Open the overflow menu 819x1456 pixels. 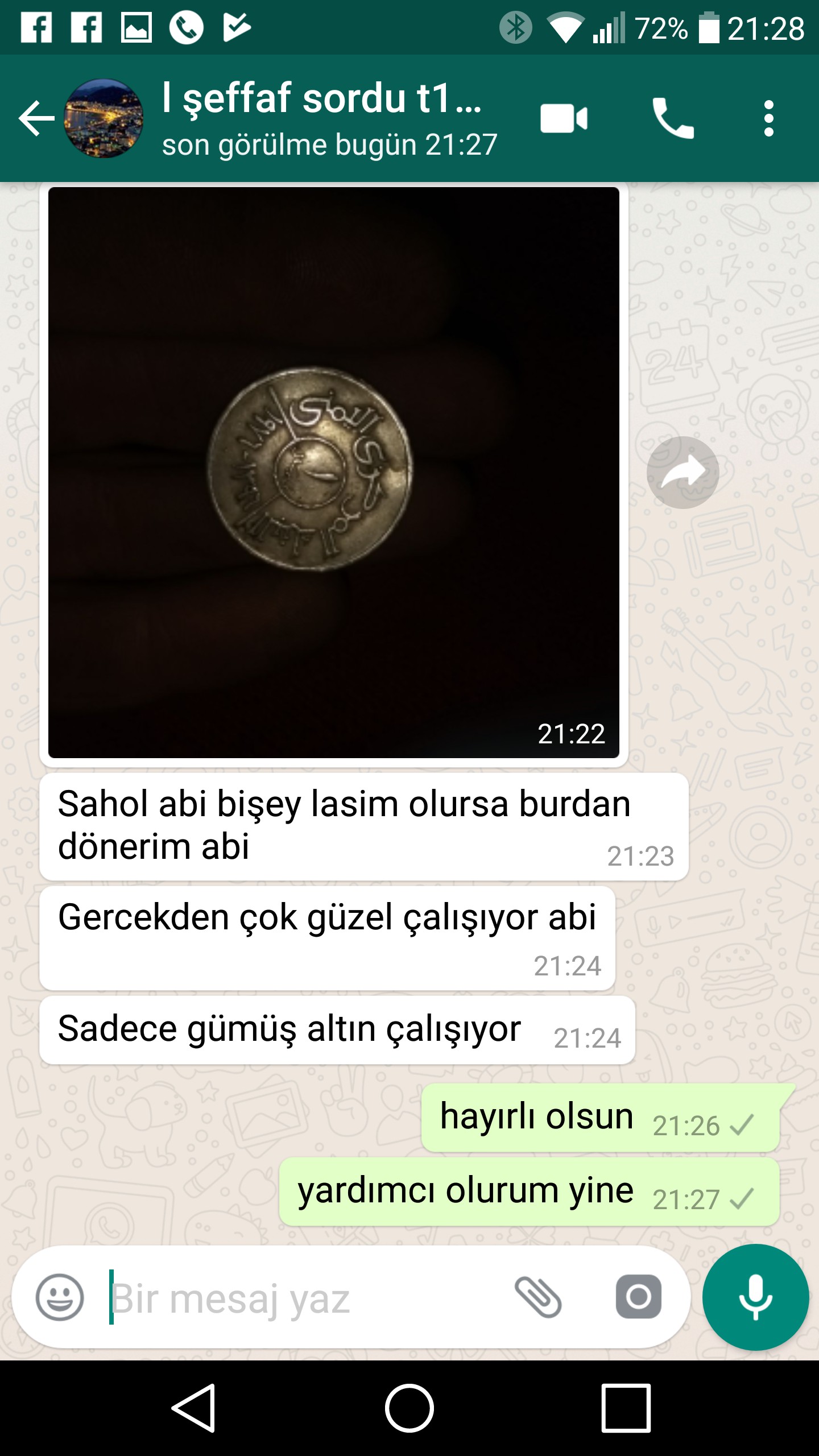[x=769, y=118]
